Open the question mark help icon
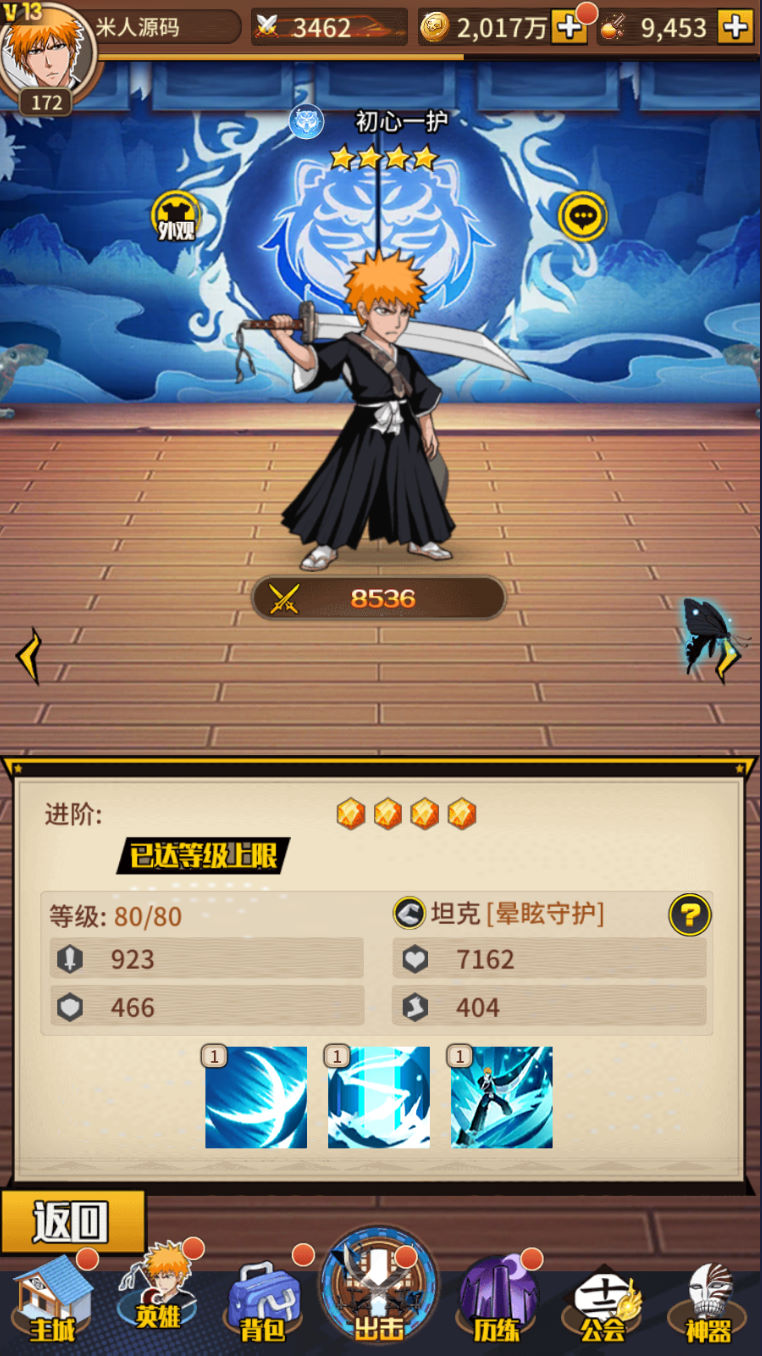 [x=689, y=914]
